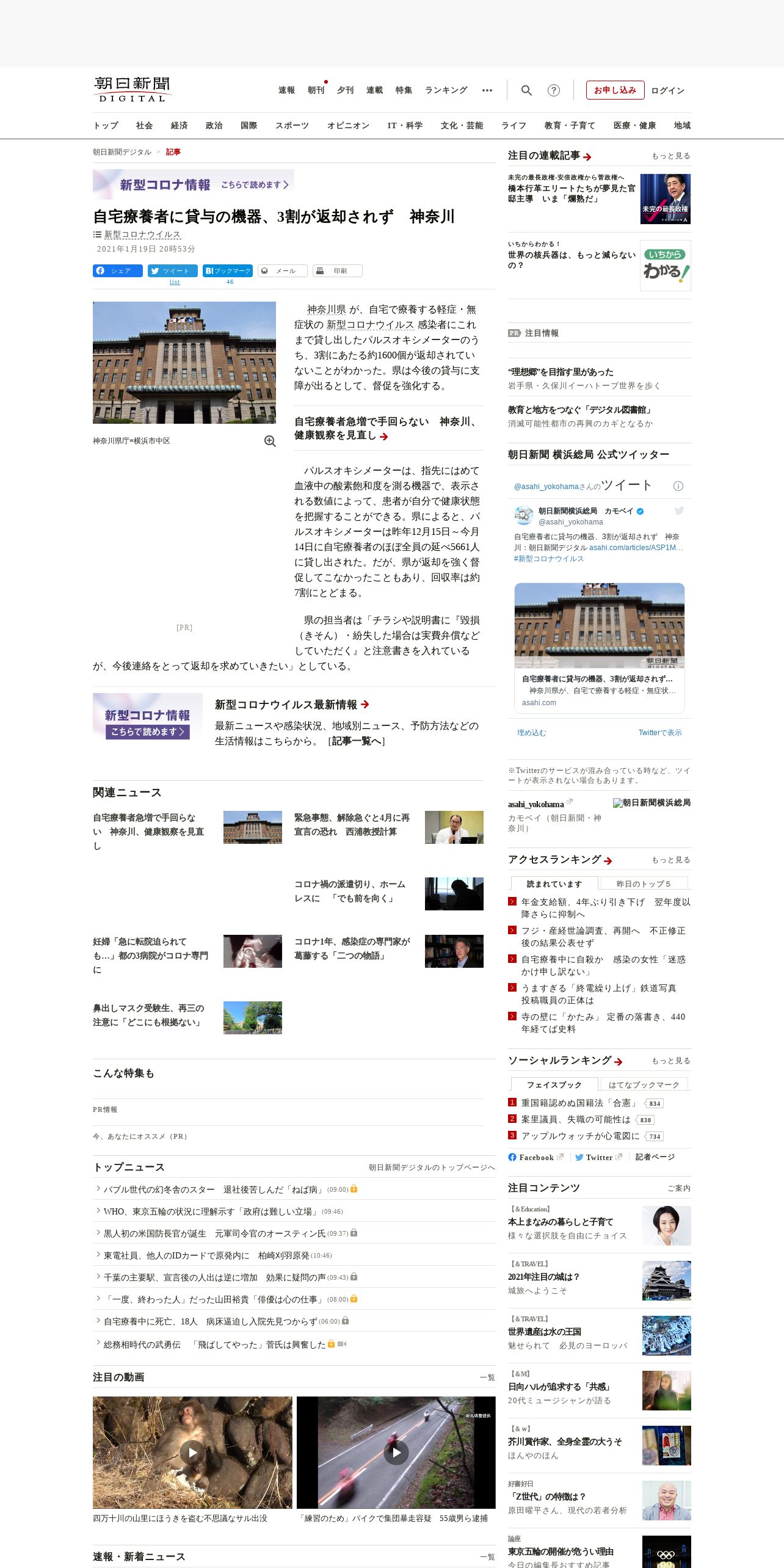Image resolution: width=784 pixels, height=1568 pixels.
Task: Open the help question mark icon
Action: click(553, 90)
